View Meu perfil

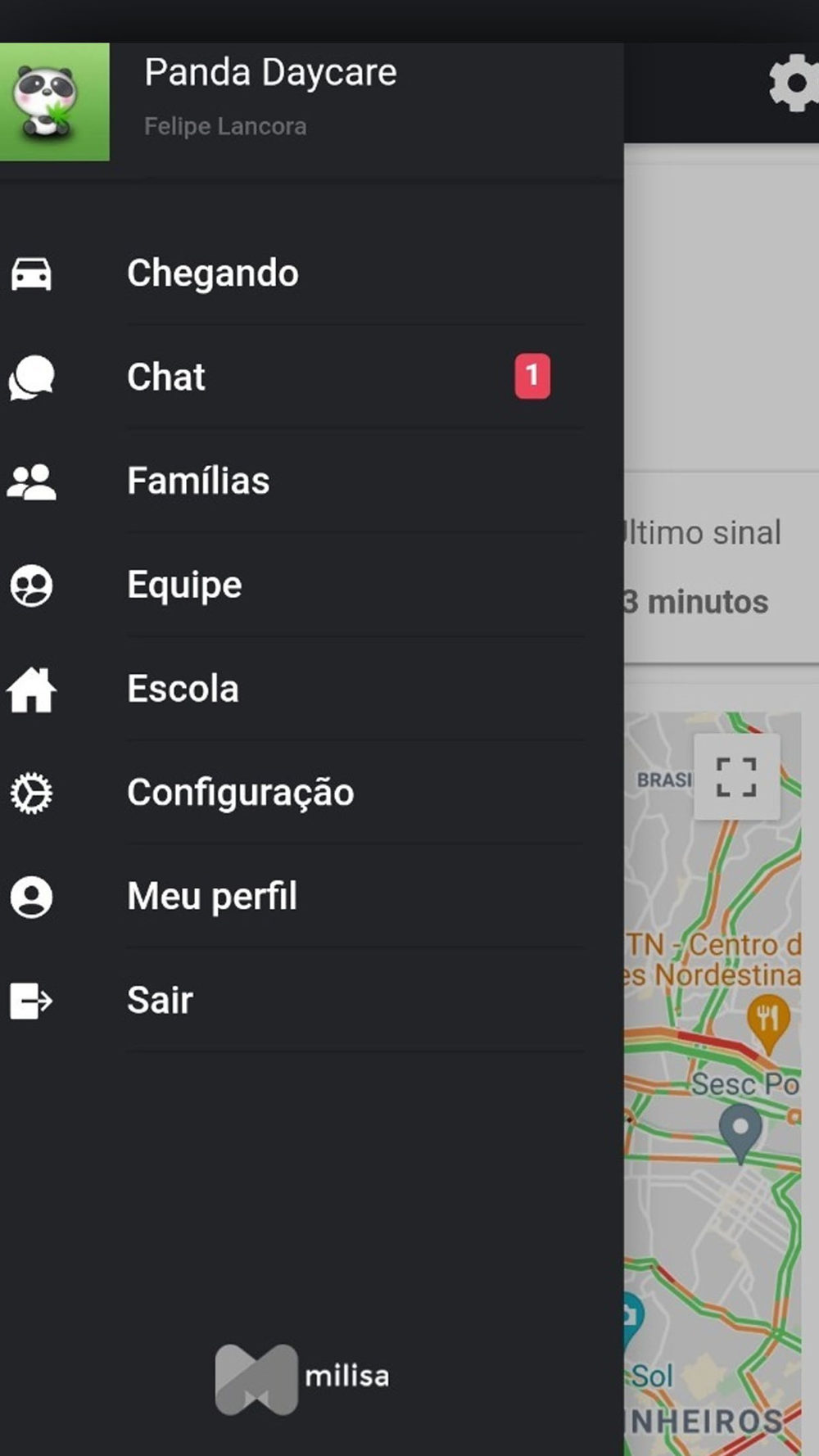(311, 896)
